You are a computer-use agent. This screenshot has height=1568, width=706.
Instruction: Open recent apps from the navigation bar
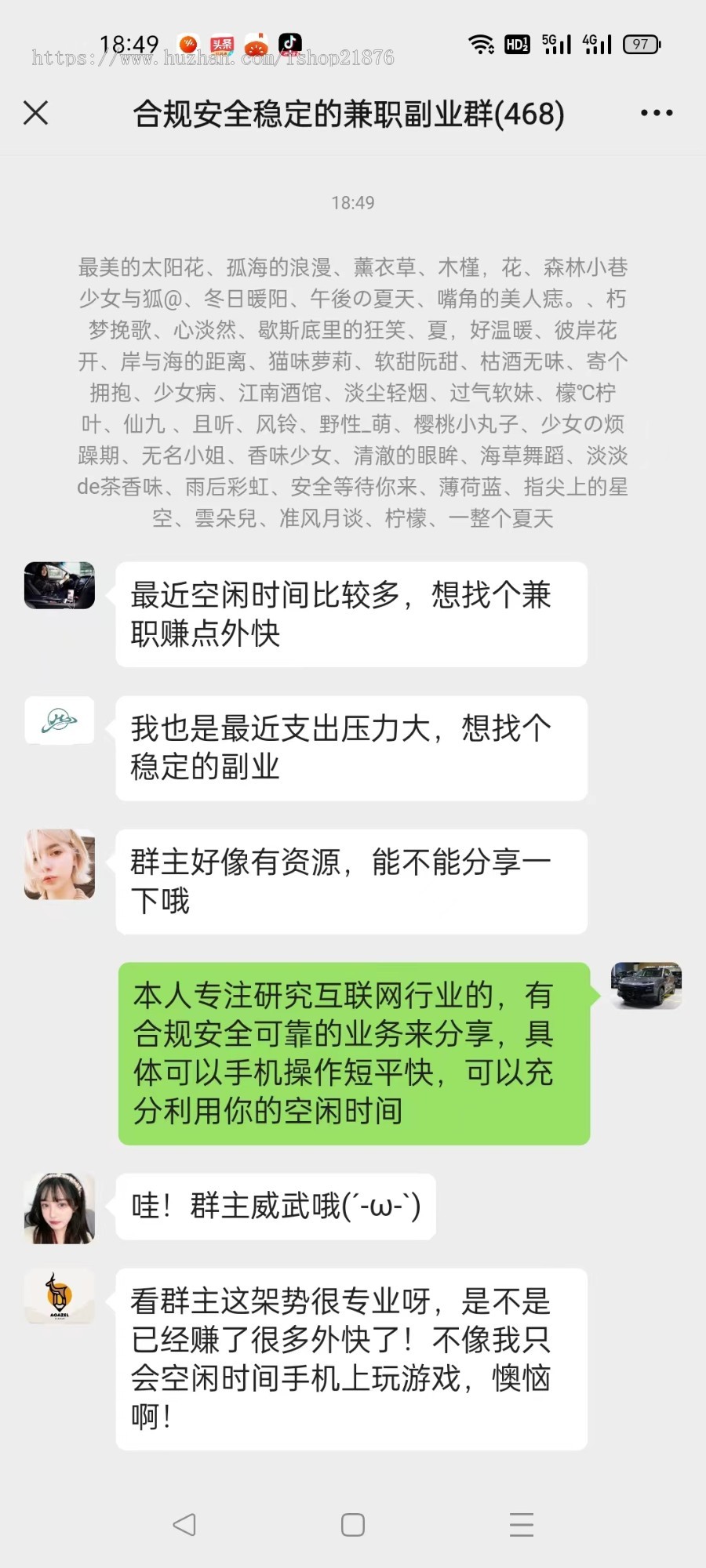521,1524
